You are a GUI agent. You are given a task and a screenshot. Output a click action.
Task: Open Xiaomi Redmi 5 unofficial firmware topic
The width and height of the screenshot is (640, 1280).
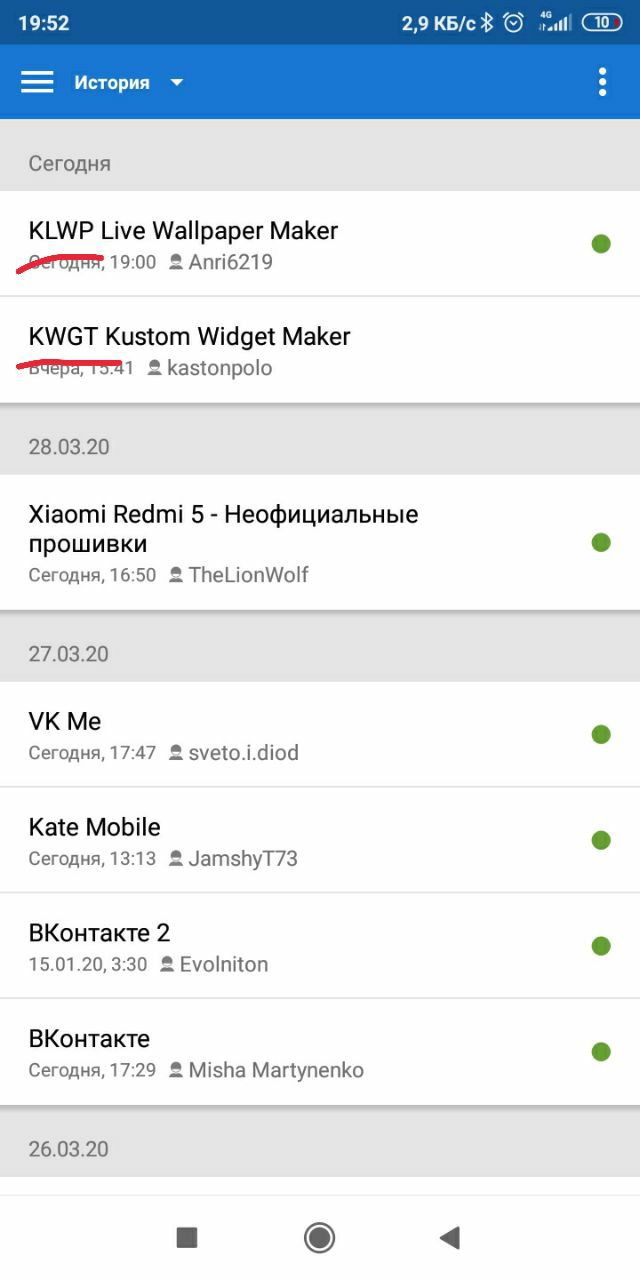(x=320, y=542)
